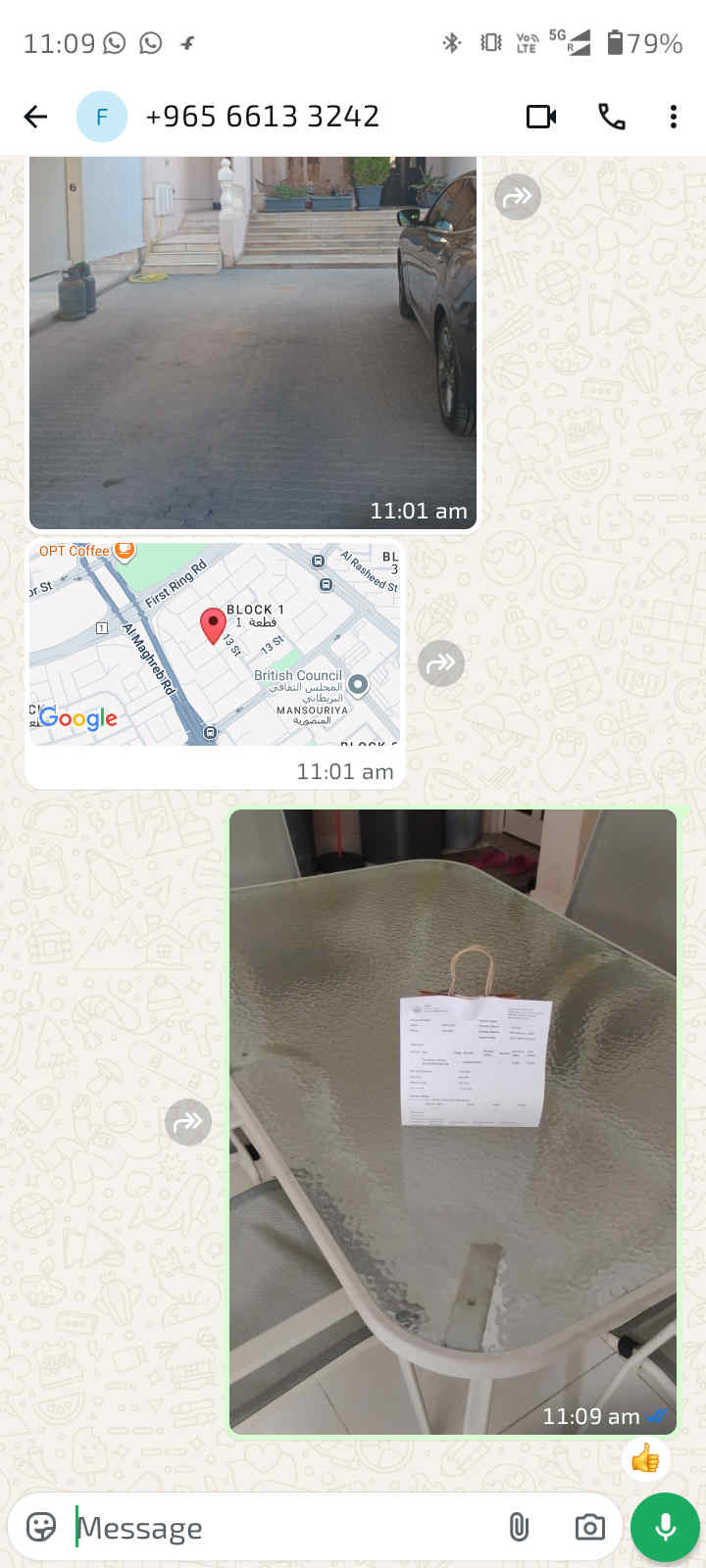Forward the driveway photo from 11:01 am

click(517, 197)
